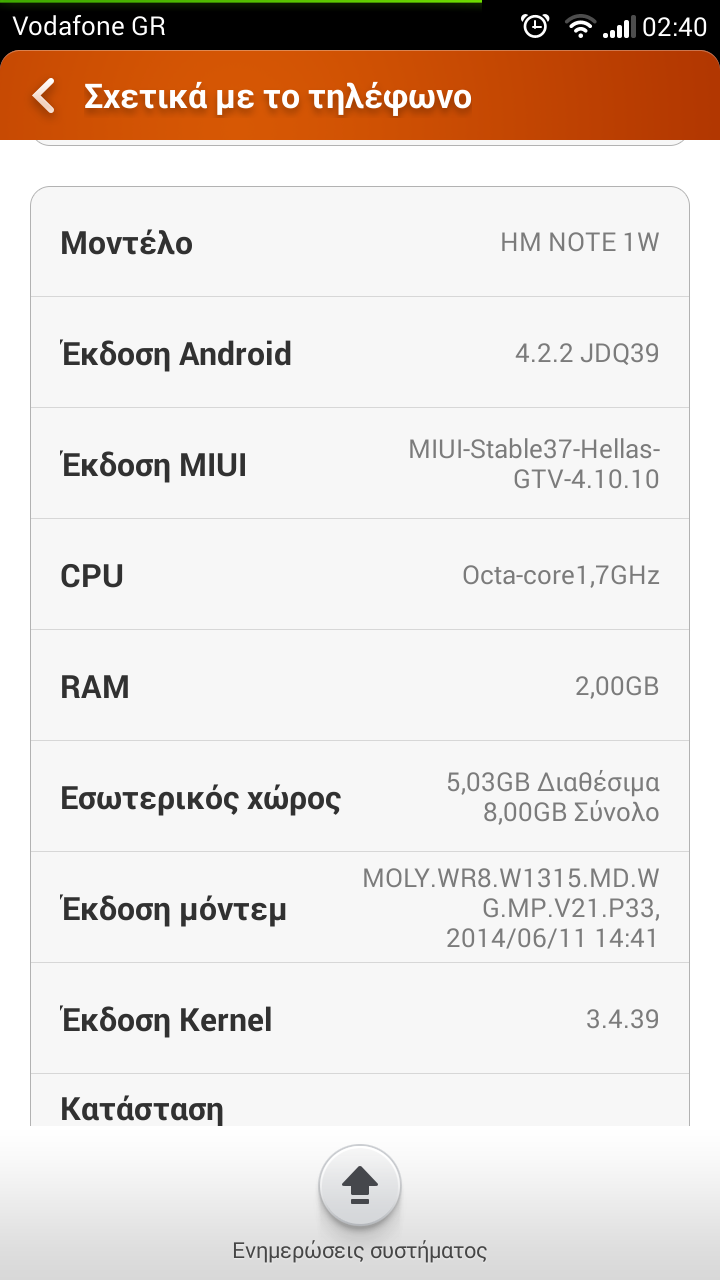The width and height of the screenshot is (720, 1280).
Task: Tap the Έκδοση Kernel row
Action: tap(360, 1019)
